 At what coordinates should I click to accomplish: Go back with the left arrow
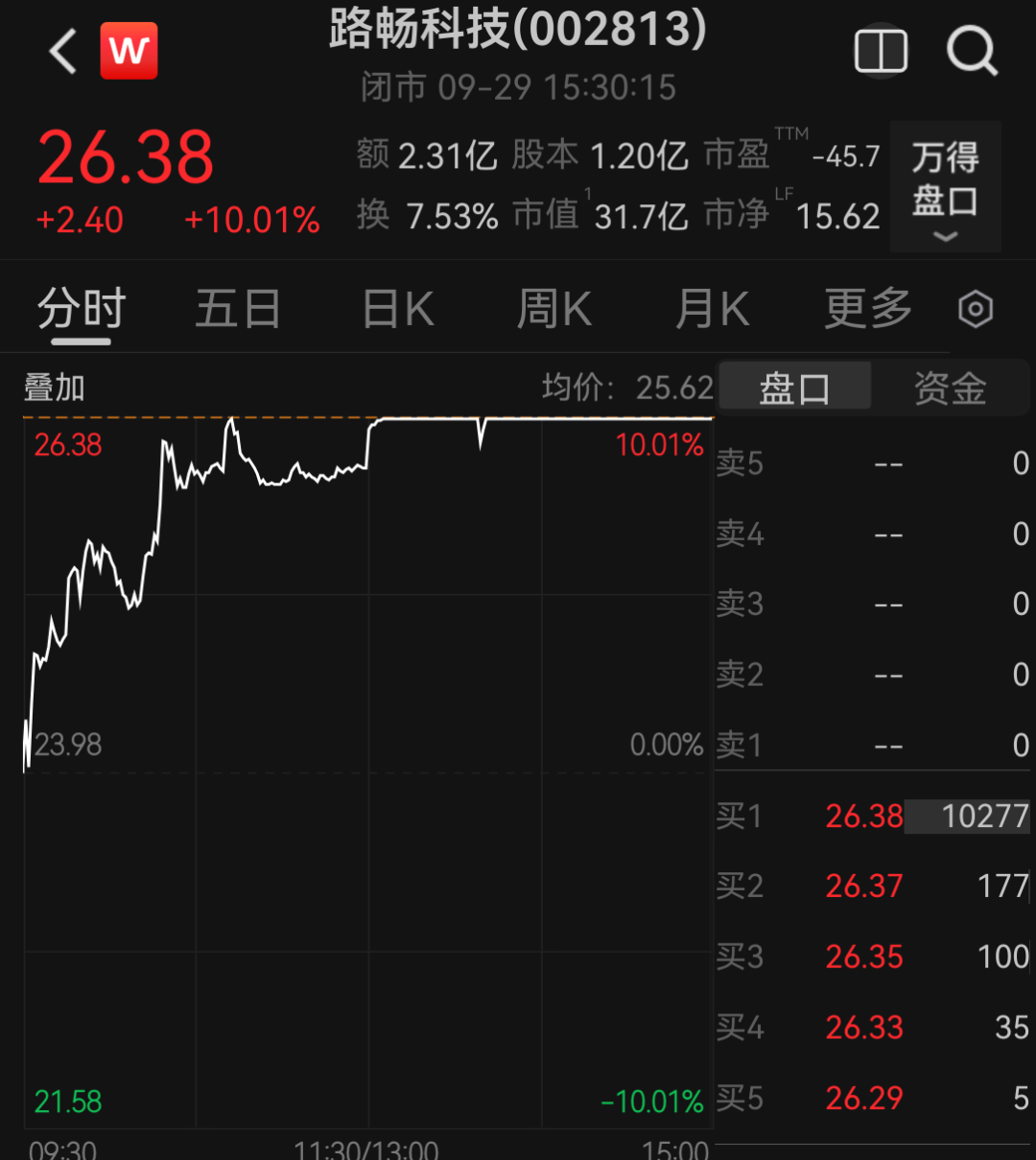(62, 51)
